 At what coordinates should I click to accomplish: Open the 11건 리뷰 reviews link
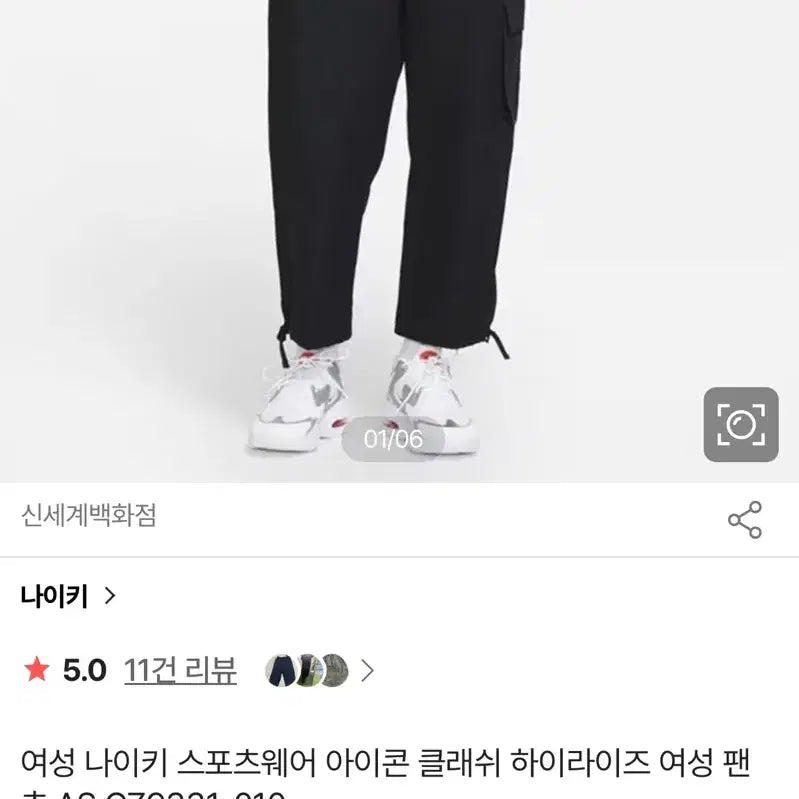[180, 670]
